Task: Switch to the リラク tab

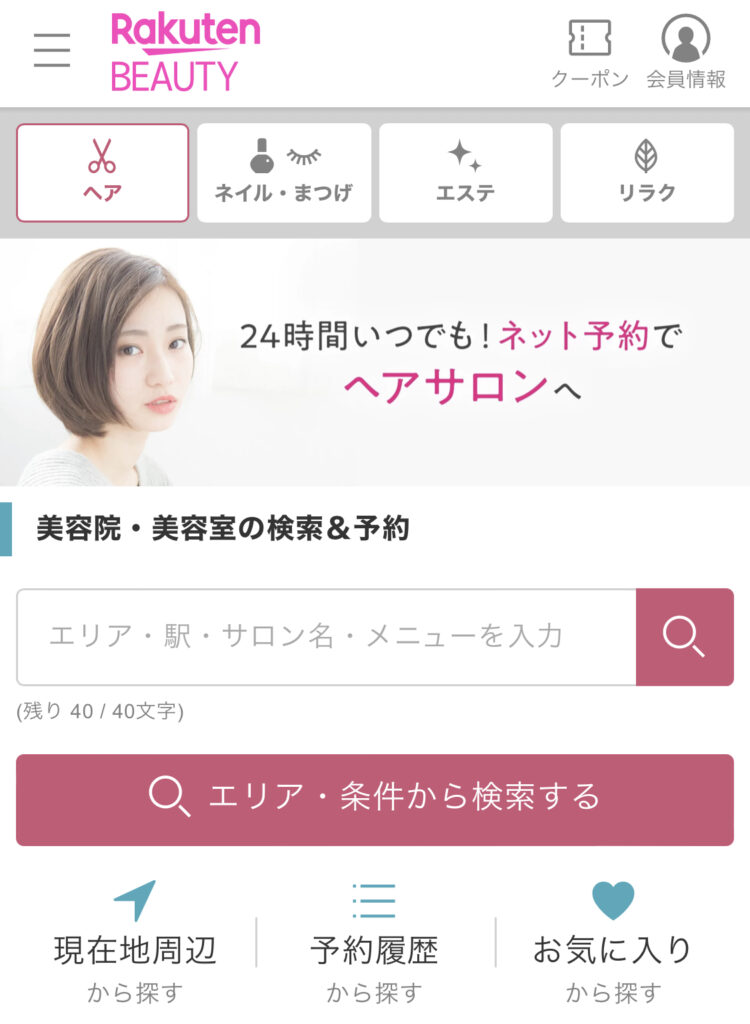Action: point(647,172)
